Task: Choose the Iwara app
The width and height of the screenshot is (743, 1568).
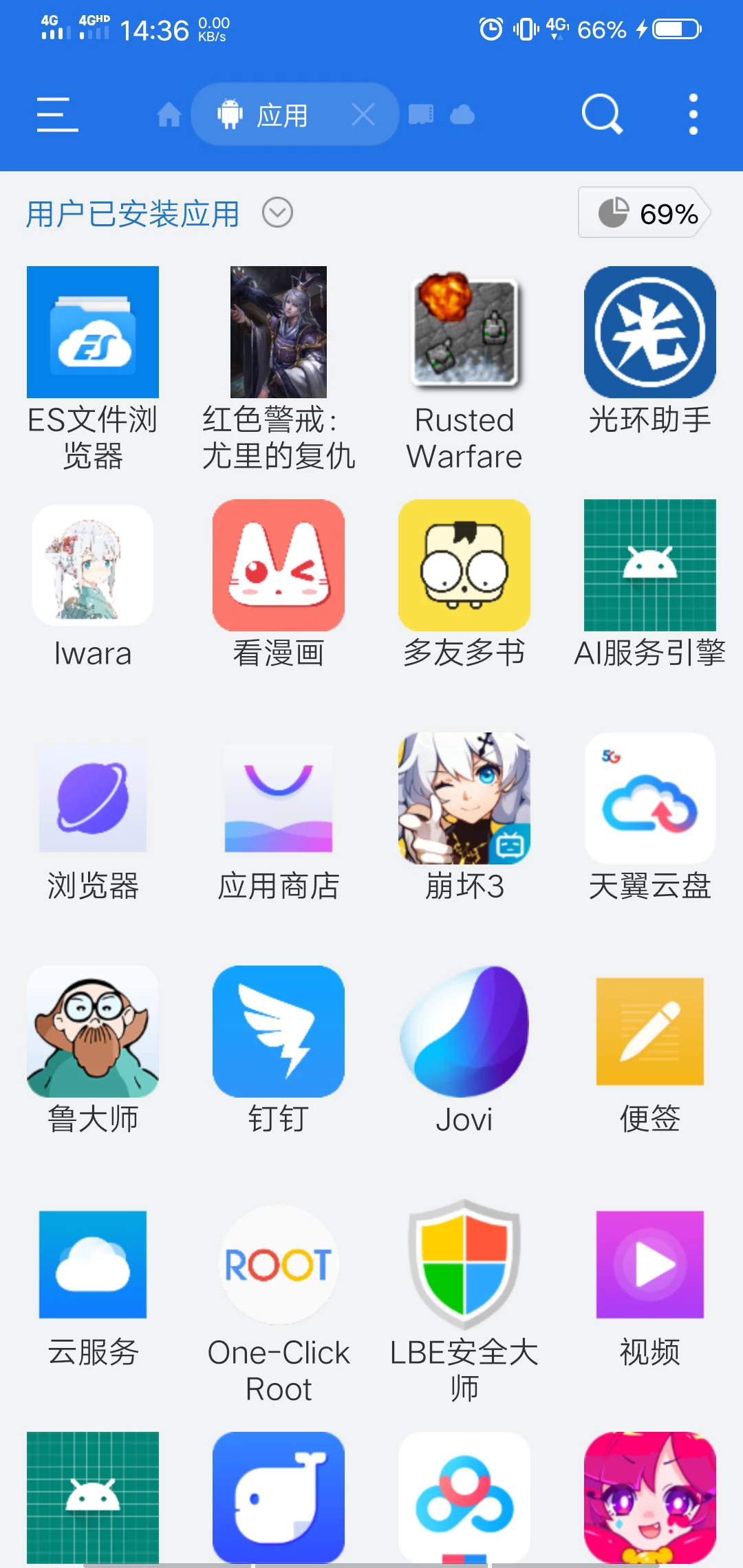Action: [x=93, y=565]
